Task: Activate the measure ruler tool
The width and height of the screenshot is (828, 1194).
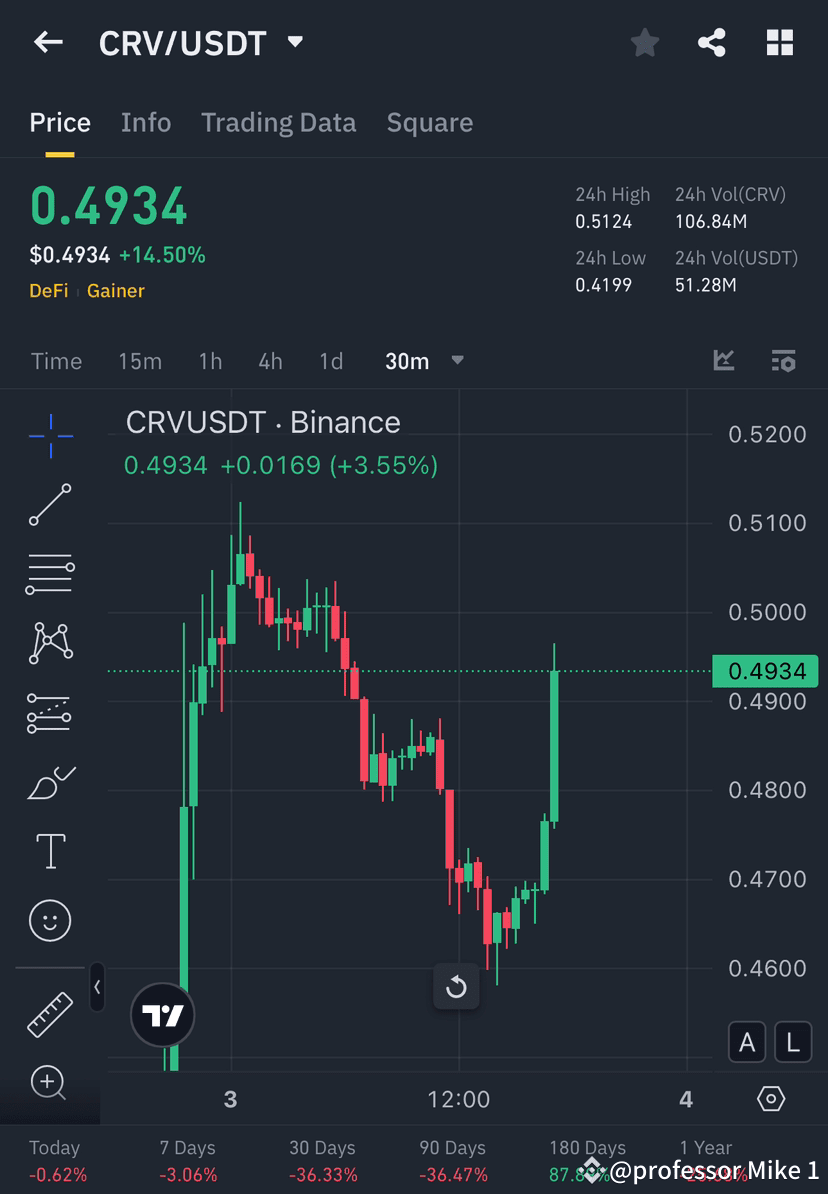Action: (50, 1013)
